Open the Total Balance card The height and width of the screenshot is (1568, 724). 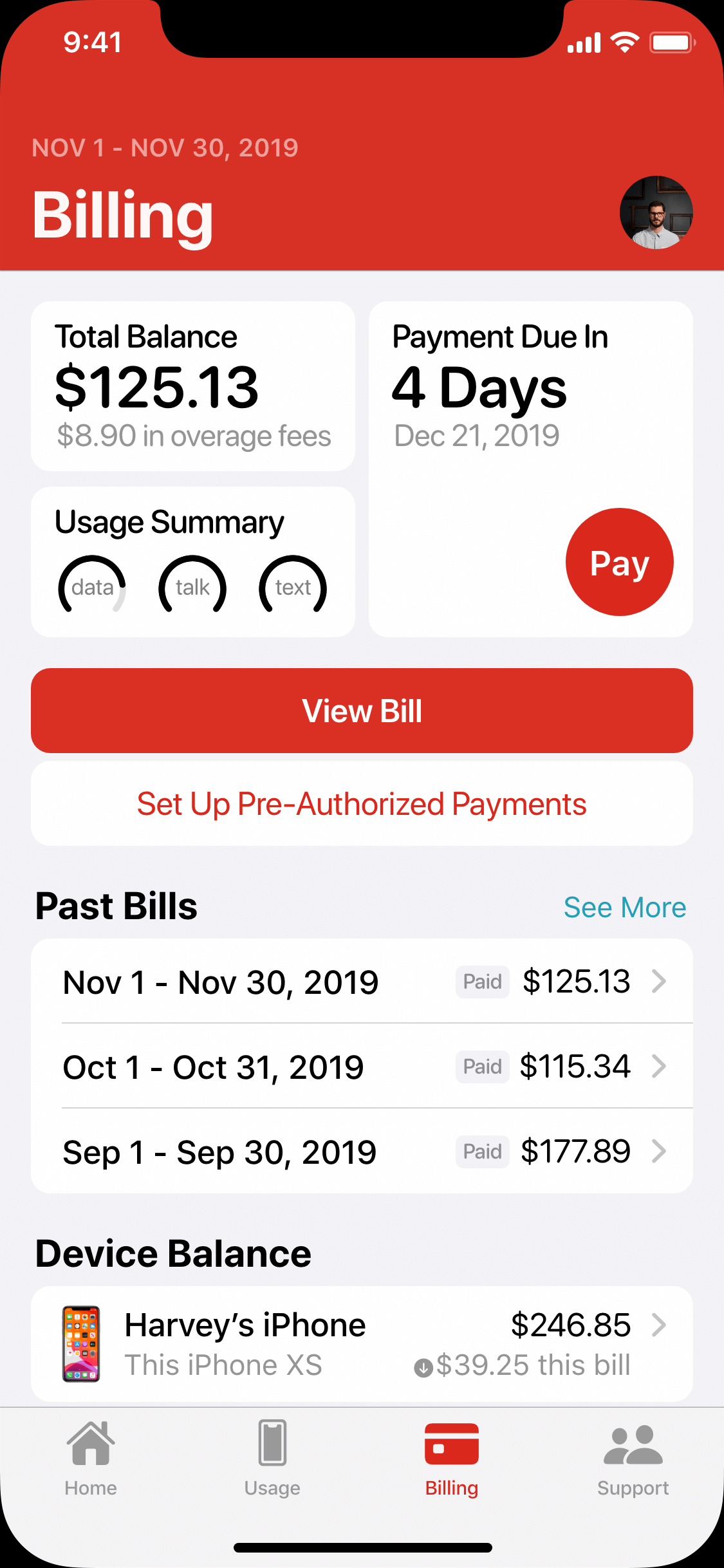tap(192, 386)
